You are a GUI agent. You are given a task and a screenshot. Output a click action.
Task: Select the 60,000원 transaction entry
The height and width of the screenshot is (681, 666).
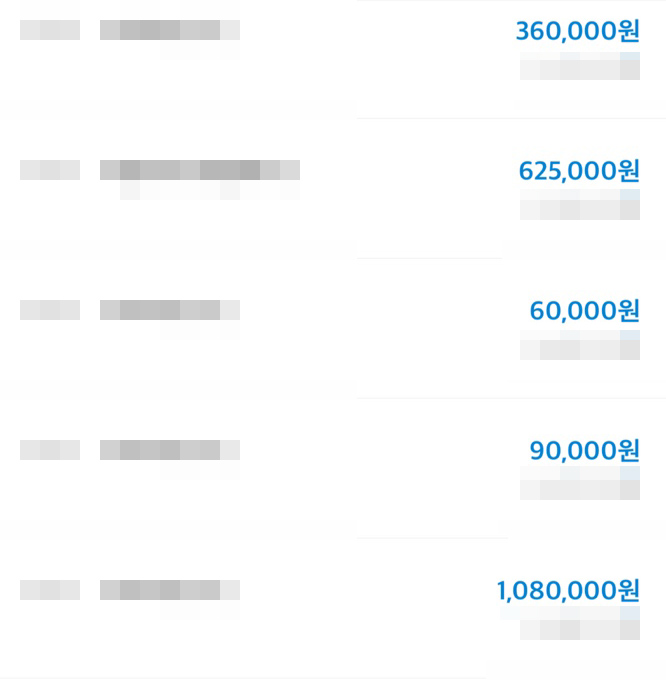point(584,311)
